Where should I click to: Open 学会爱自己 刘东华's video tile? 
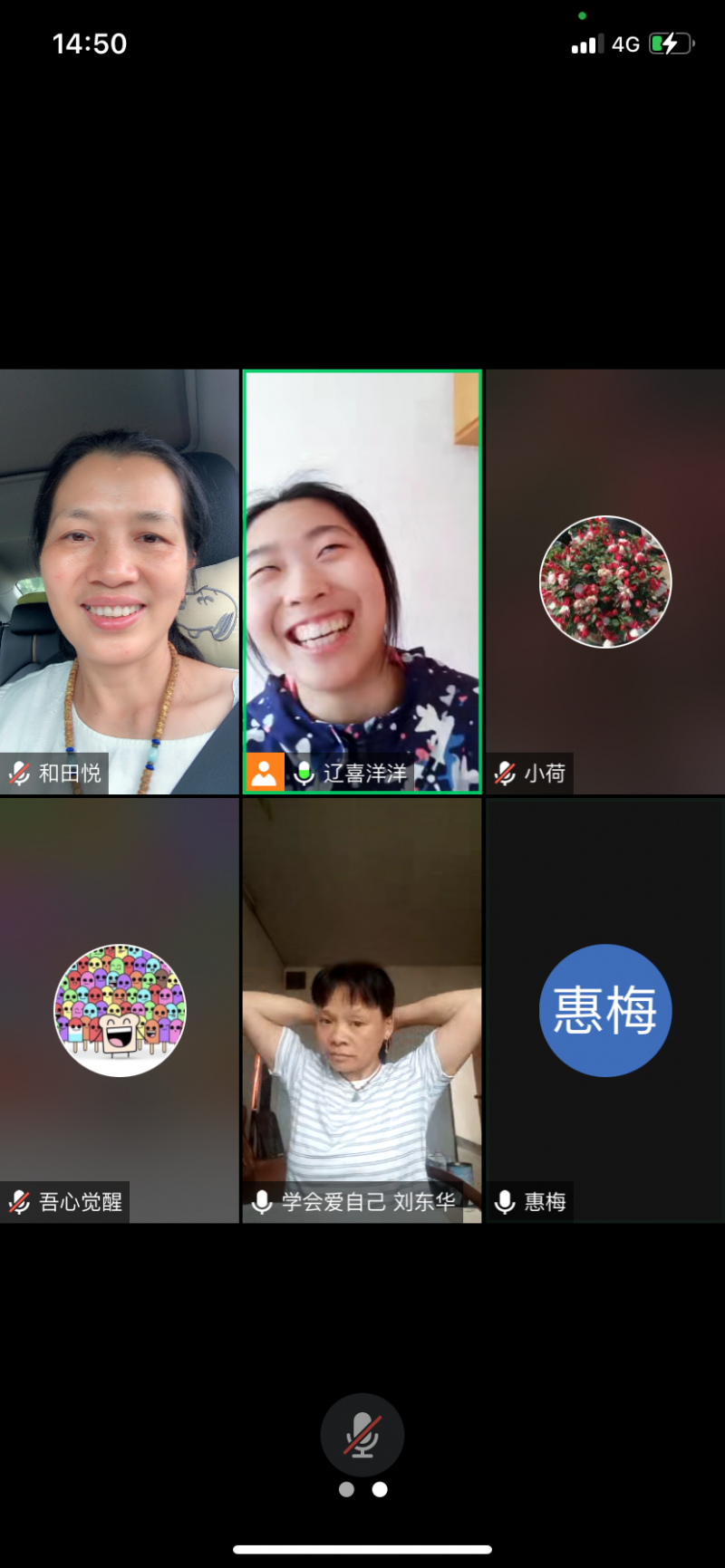coord(362,1010)
